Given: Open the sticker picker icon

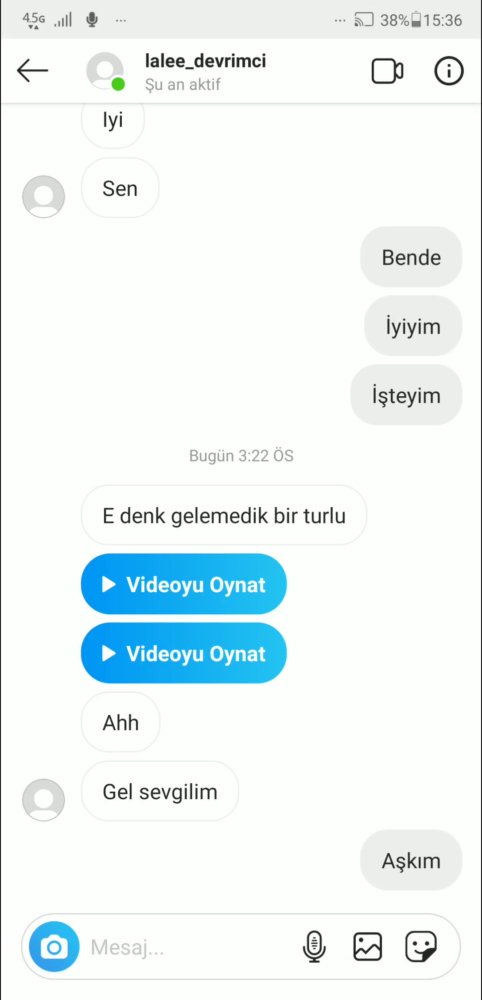Looking at the screenshot, I should coord(421,947).
